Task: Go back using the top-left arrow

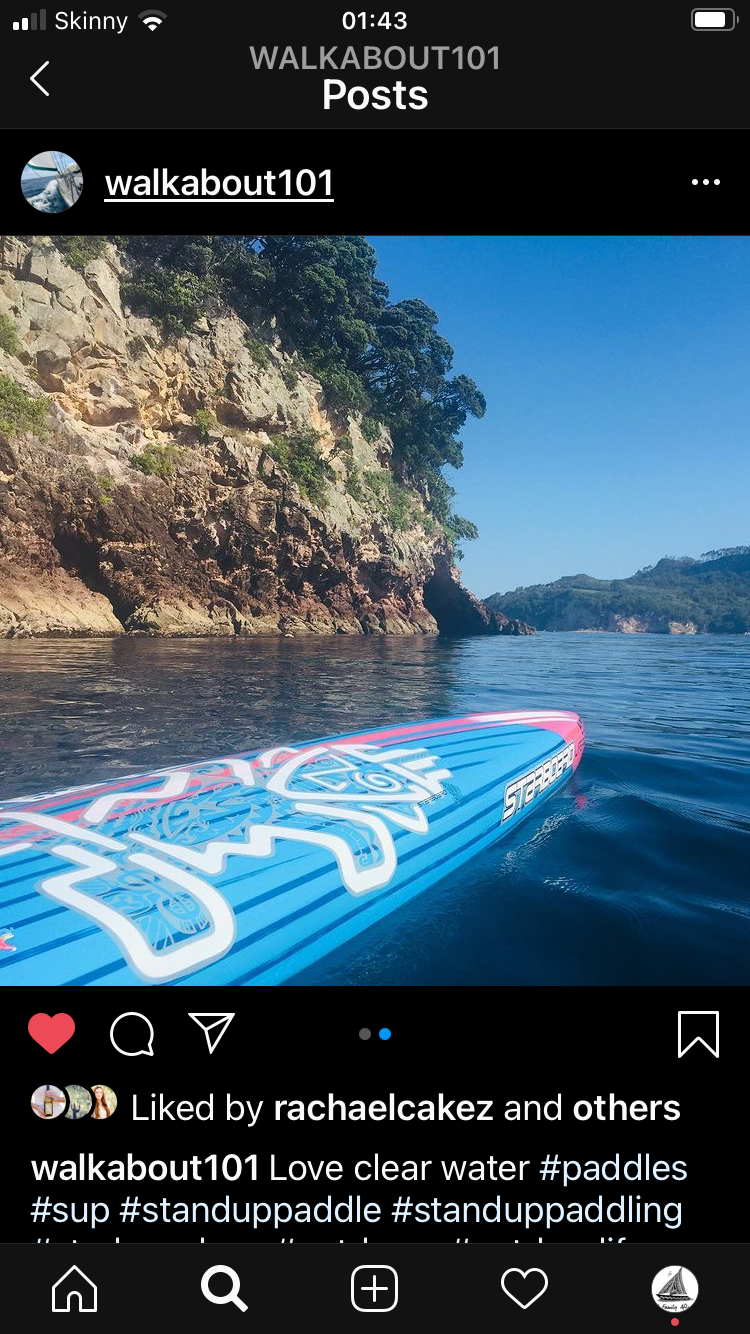Action: point(39,78)
